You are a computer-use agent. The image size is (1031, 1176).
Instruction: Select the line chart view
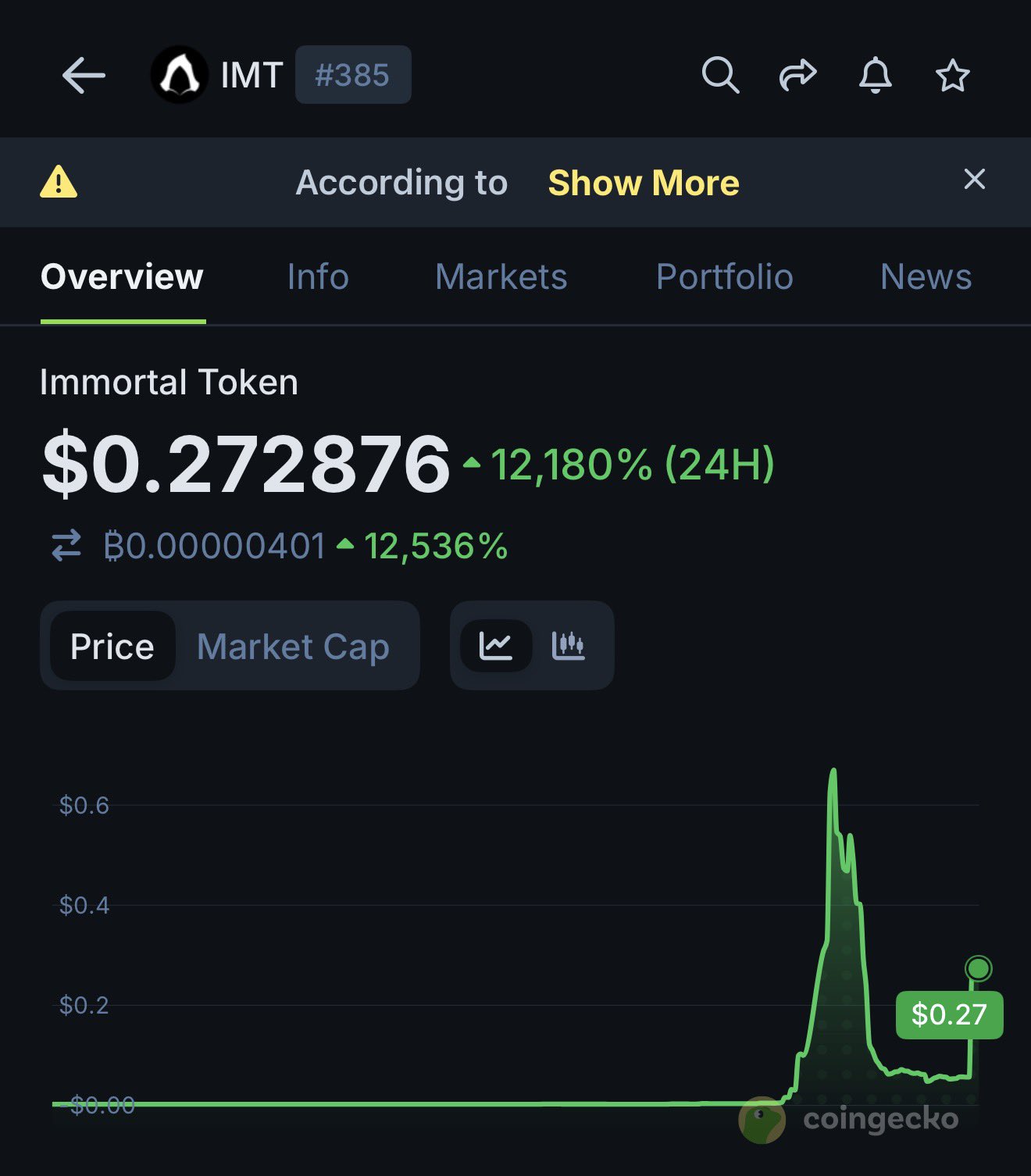coord(496,646)
